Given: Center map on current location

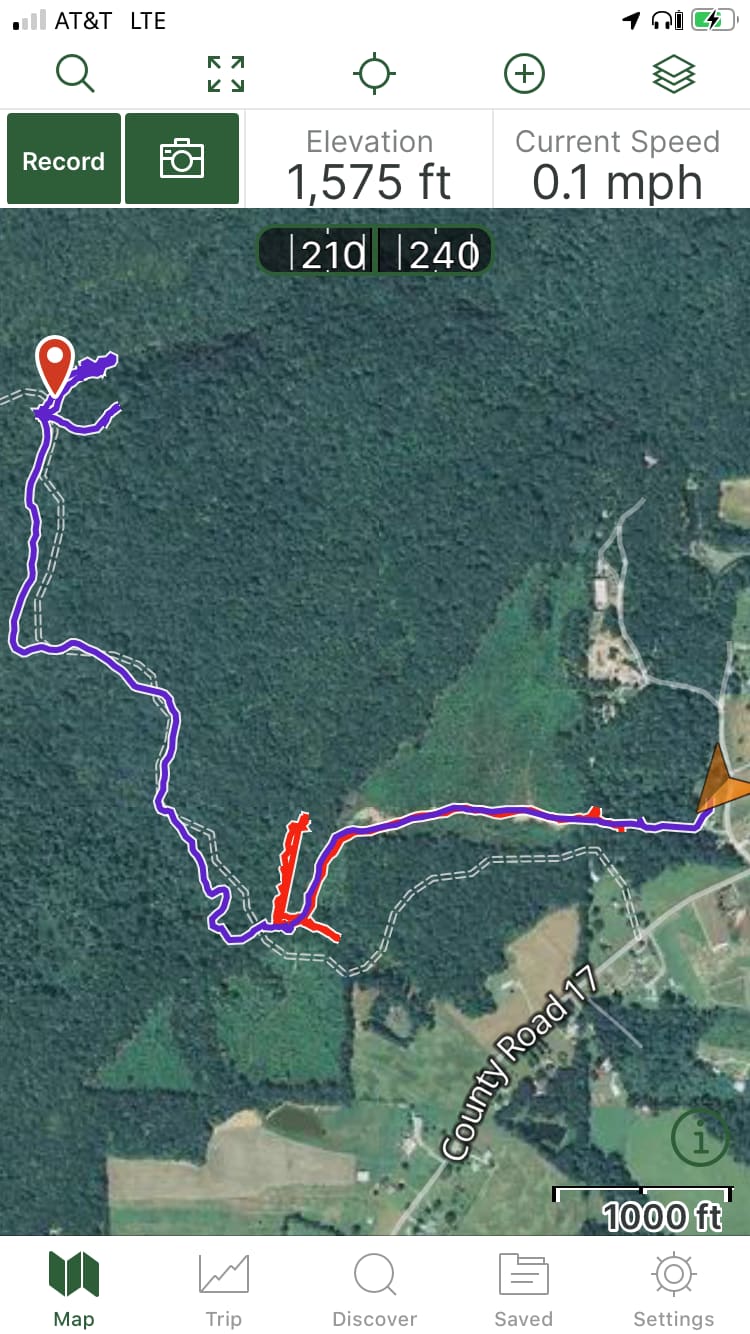Looking at the screenshot, I should click(x=375, y=74).
